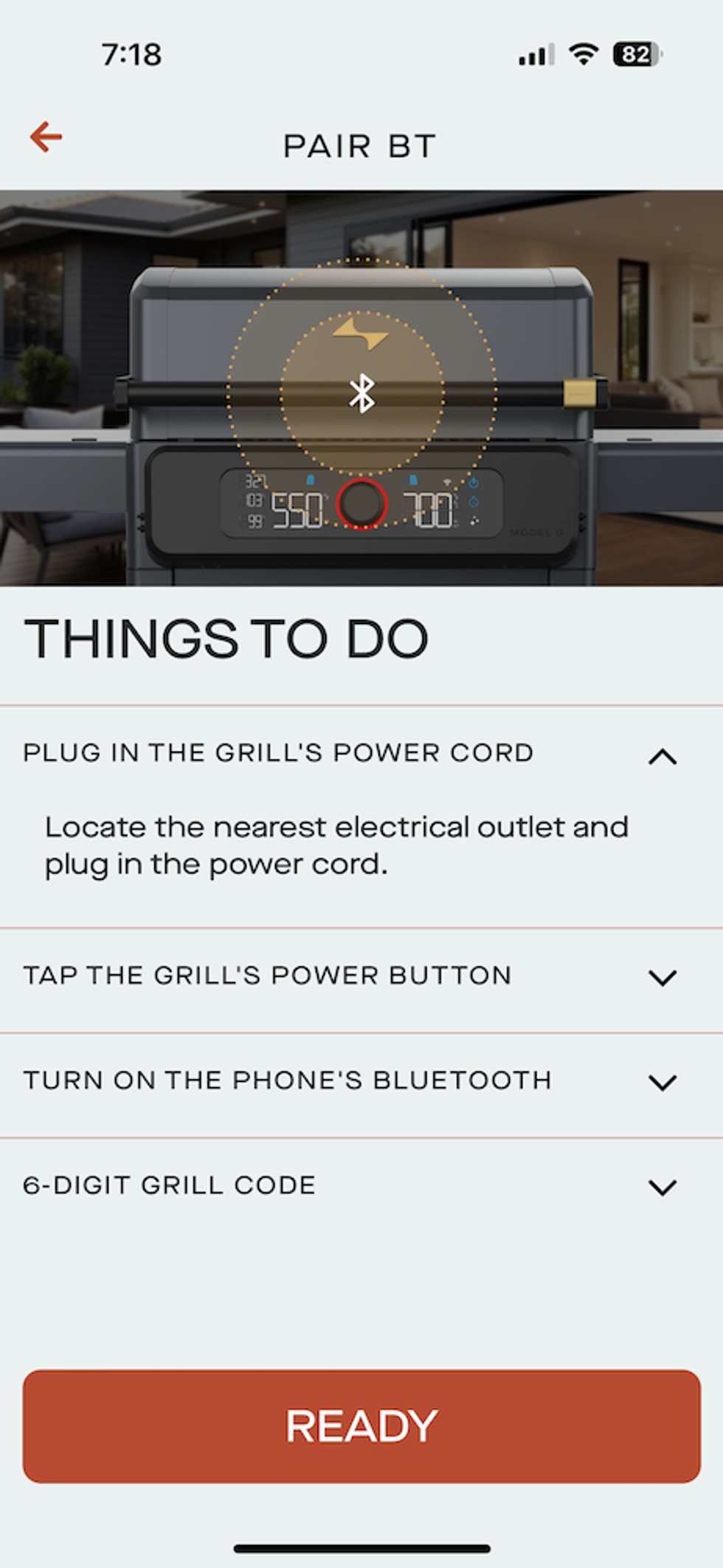This screenshot has height=1568, width=723.
Task: Go back using the red arrow
Action: (46, 137)
